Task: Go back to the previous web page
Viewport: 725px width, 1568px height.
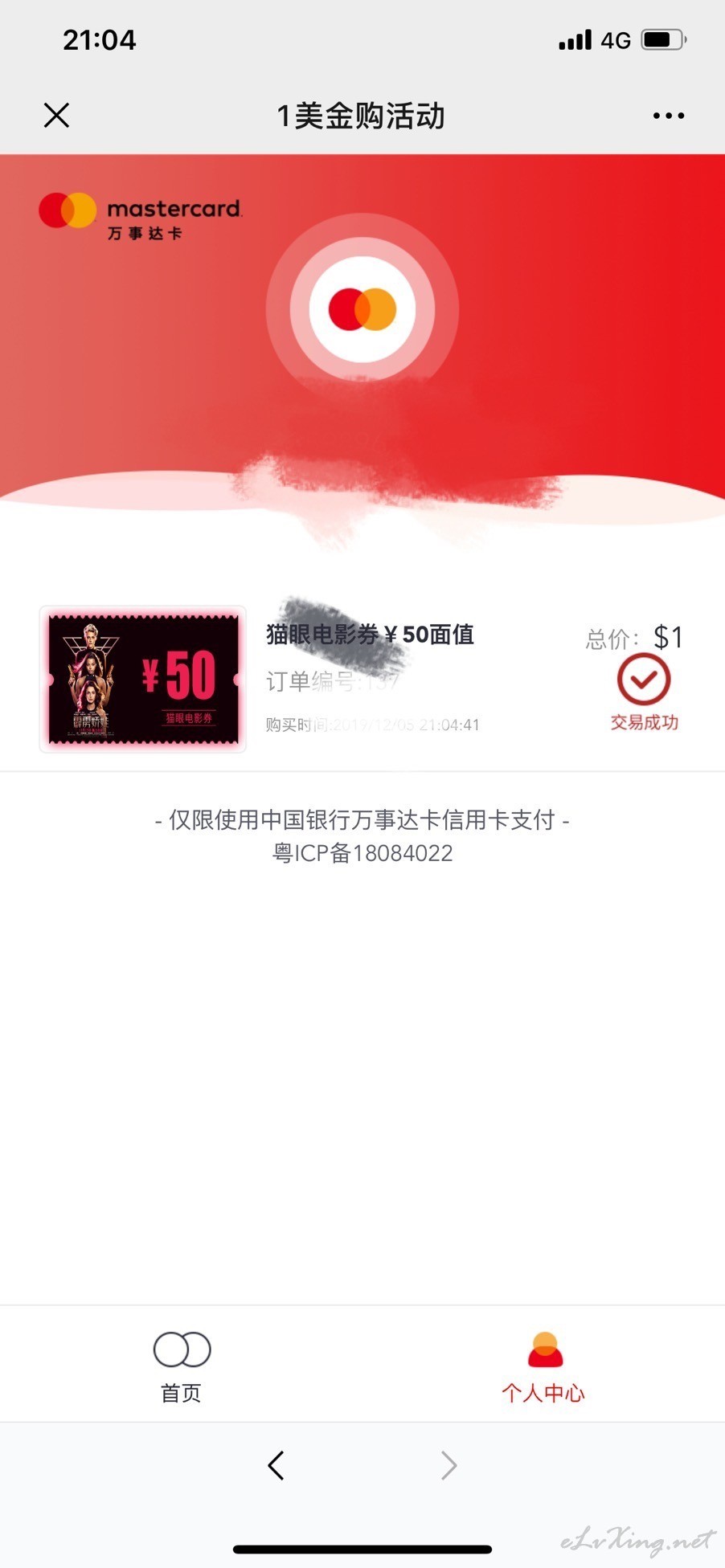Action: [276, 1466]
